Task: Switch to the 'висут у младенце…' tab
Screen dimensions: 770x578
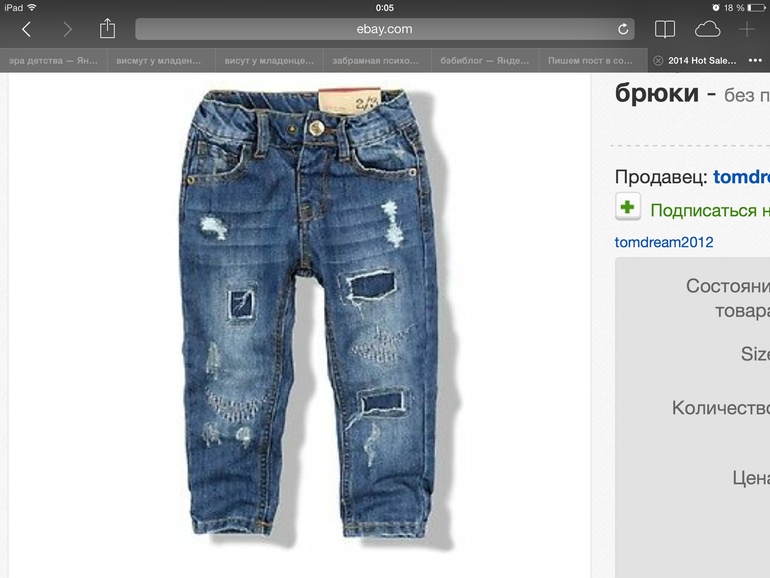Action: pyautogui.click(x=268, y=61)
